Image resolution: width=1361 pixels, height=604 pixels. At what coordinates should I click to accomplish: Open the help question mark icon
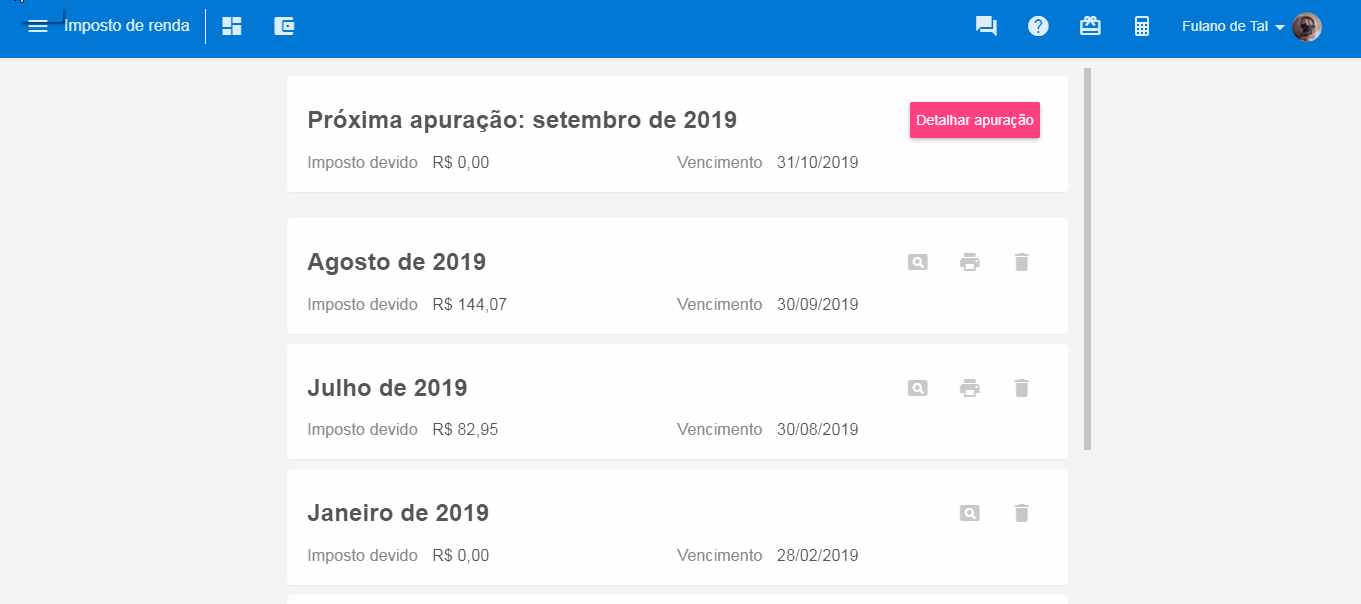tap(1038, 27)
